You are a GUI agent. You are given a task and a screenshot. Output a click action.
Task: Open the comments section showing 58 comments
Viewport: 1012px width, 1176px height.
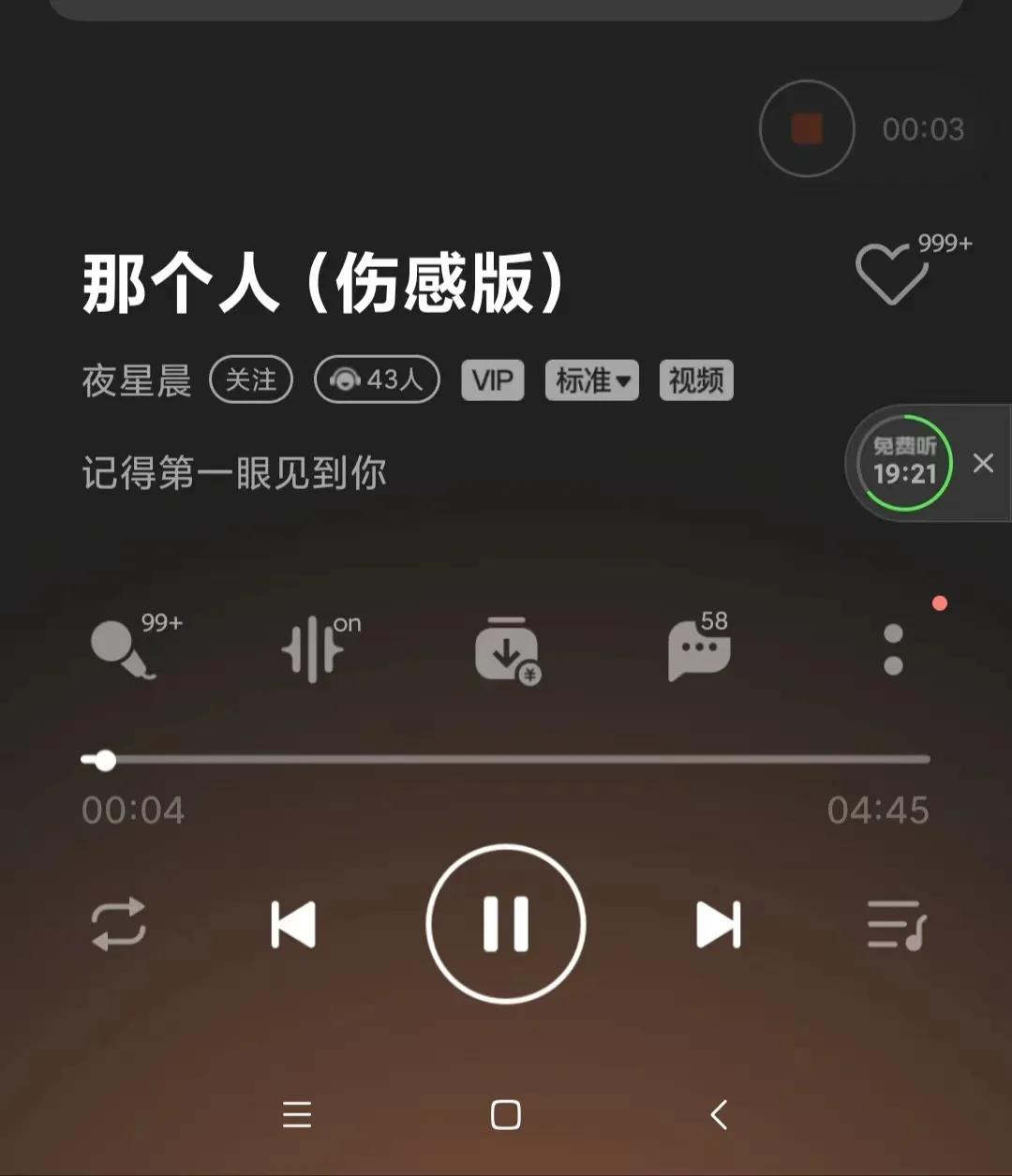698,651
